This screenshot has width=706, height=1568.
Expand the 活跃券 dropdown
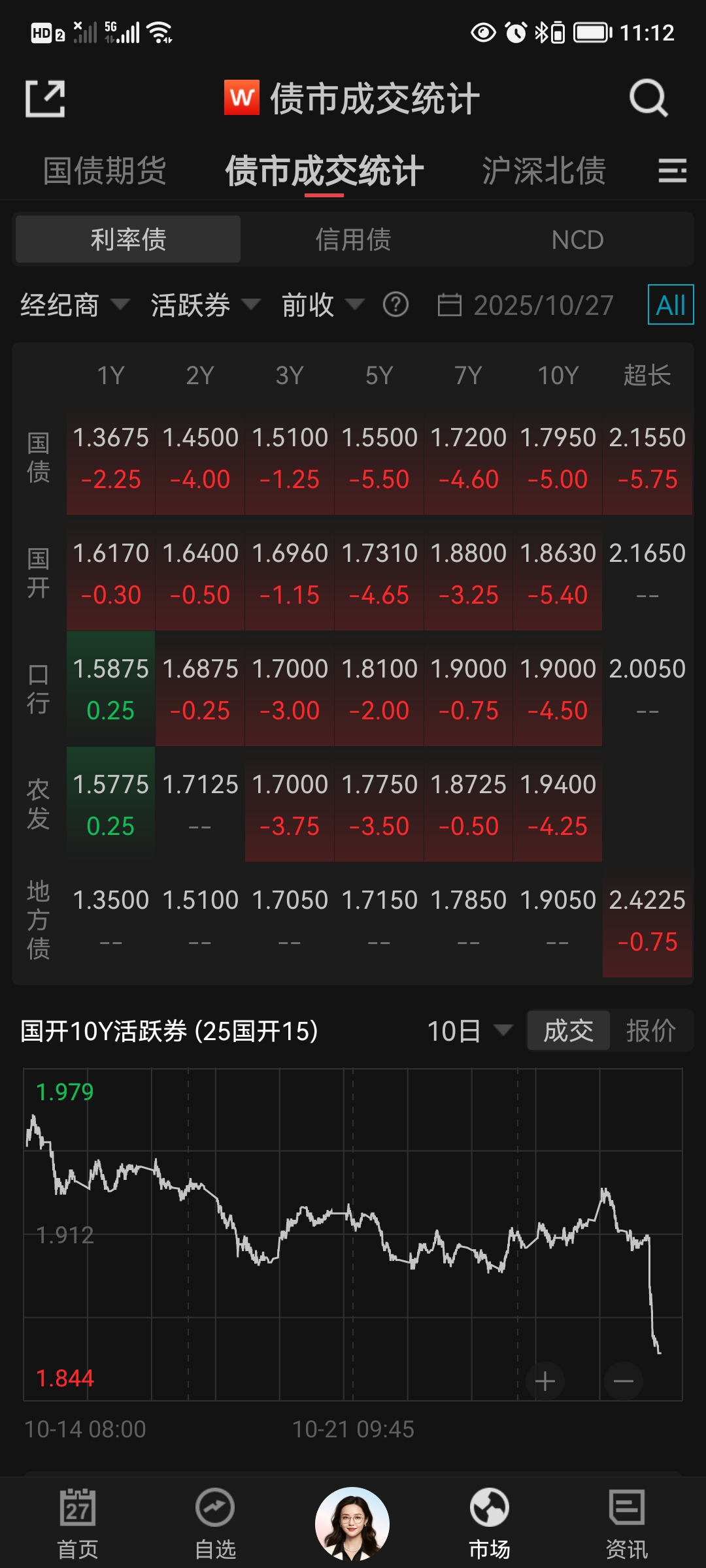(205, 305)
